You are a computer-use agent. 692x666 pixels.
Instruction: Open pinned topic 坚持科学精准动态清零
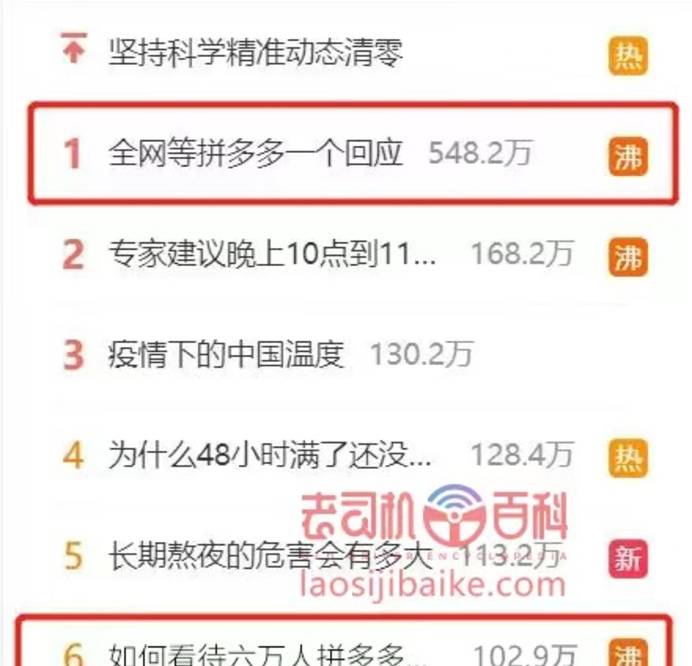tap(255, 50)
